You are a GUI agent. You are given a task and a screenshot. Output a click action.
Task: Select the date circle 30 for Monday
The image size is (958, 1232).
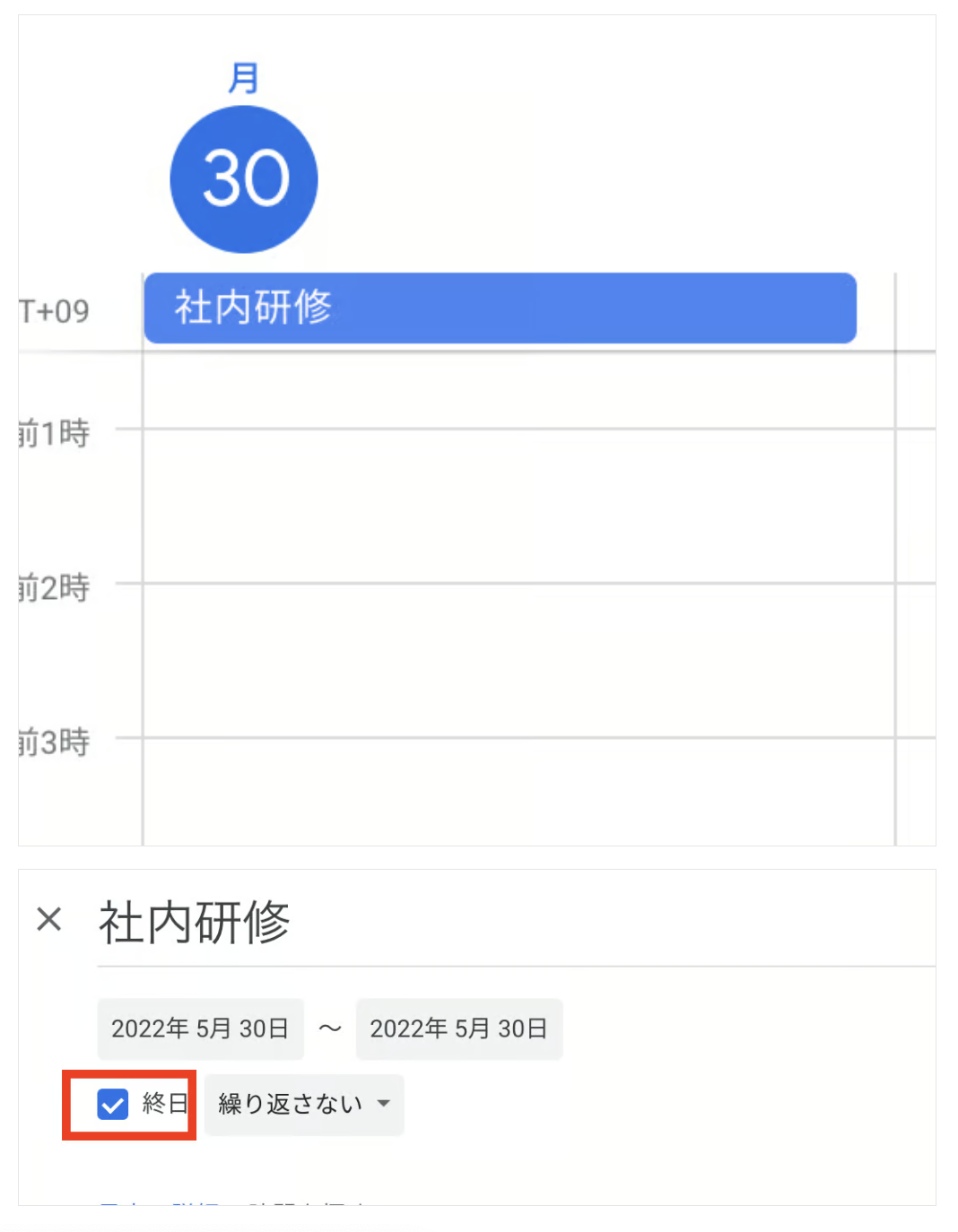(x=244, y=179)
